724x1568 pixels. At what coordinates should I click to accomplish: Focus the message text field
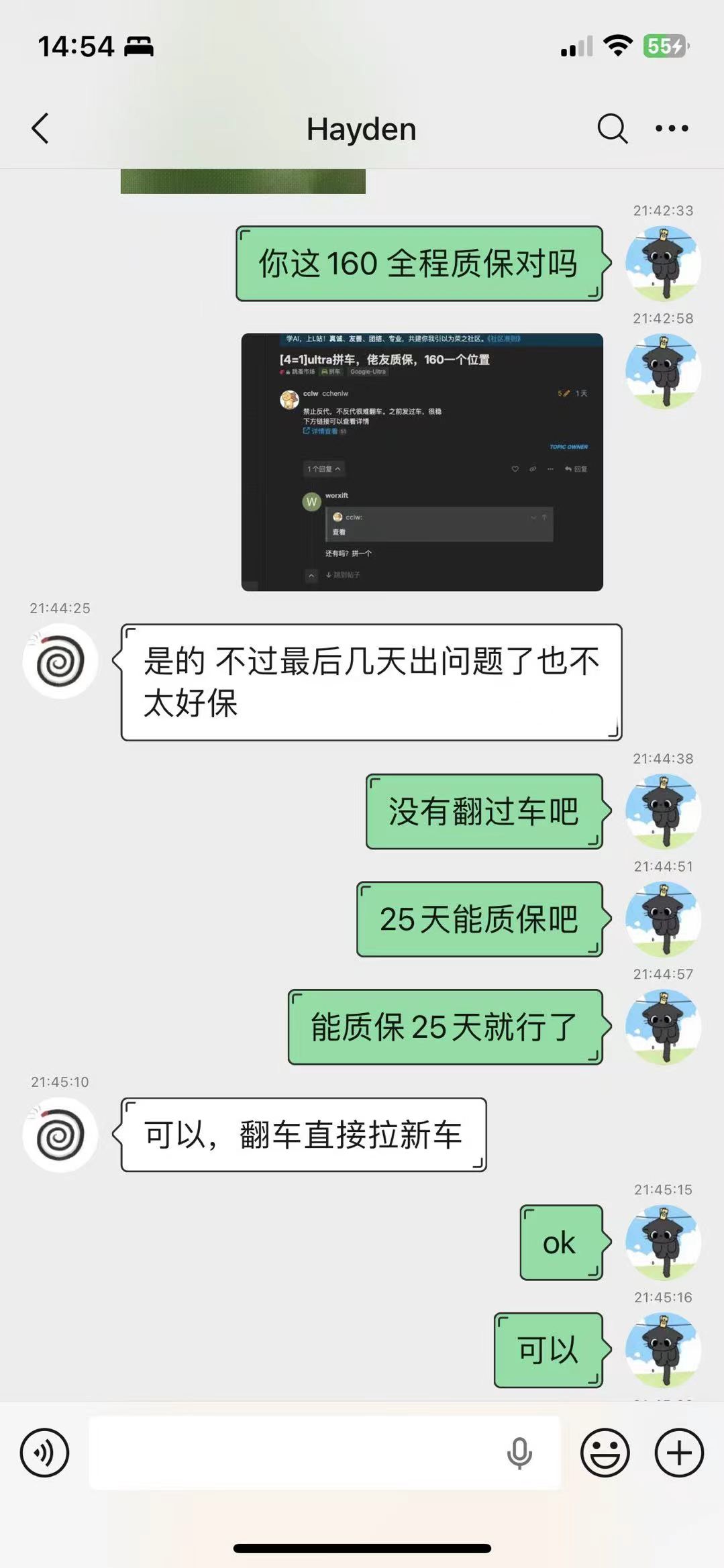click(295, 1453)
